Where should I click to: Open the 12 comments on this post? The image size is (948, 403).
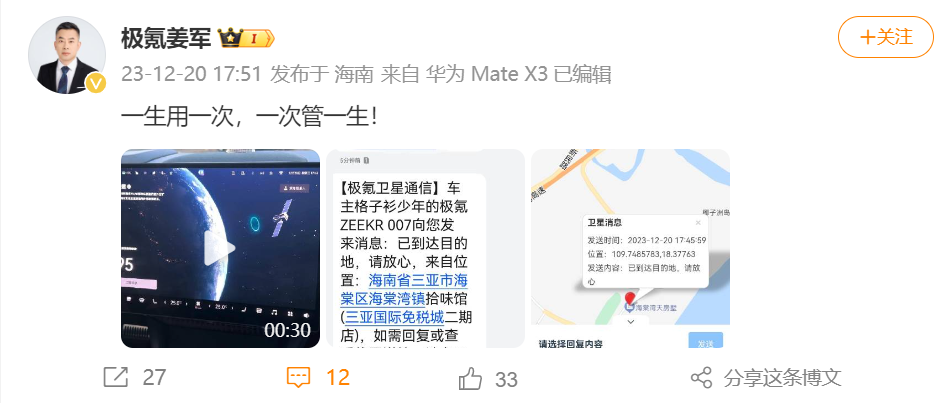click(x=318, y=378)
